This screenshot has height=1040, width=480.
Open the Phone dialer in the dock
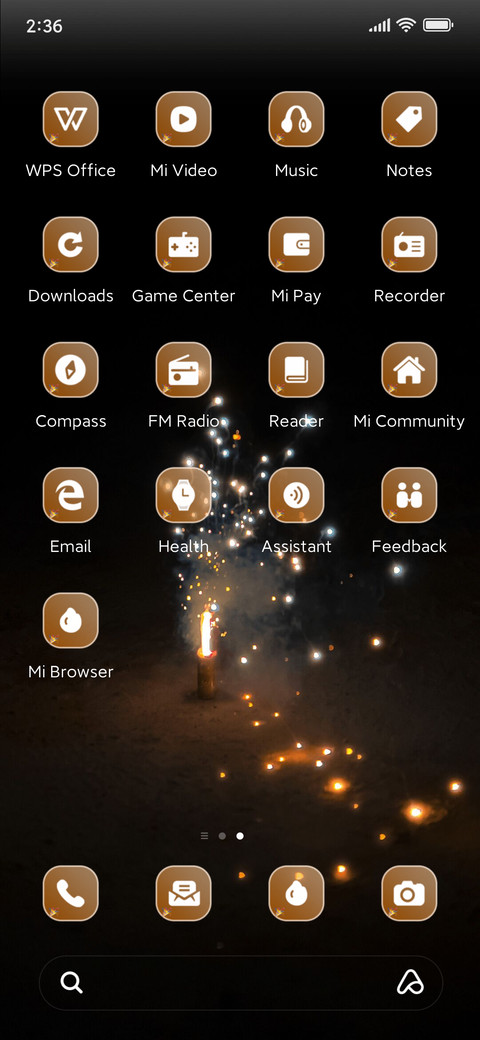pos(71,893)
